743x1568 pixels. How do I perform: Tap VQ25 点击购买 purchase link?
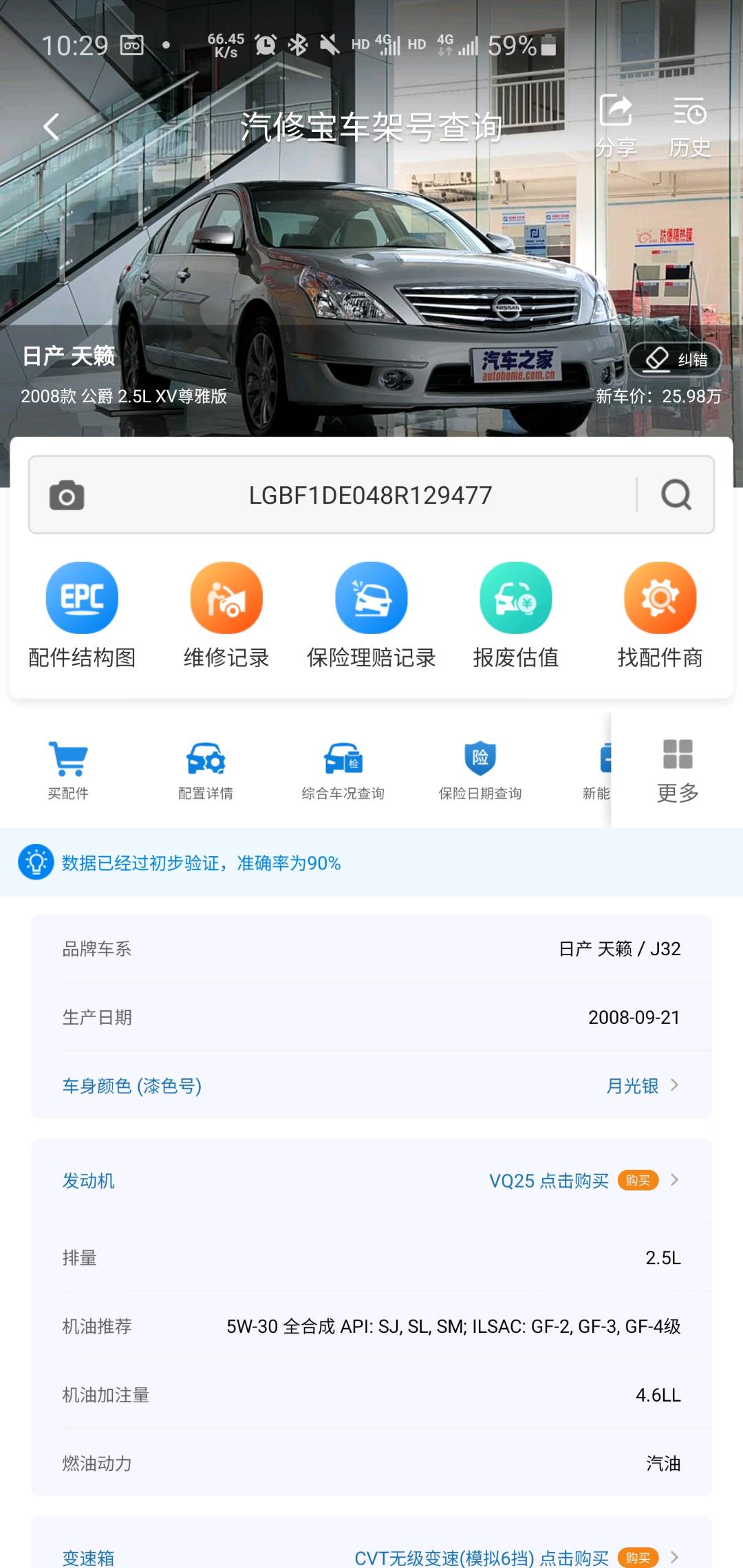click(550, 1181)
